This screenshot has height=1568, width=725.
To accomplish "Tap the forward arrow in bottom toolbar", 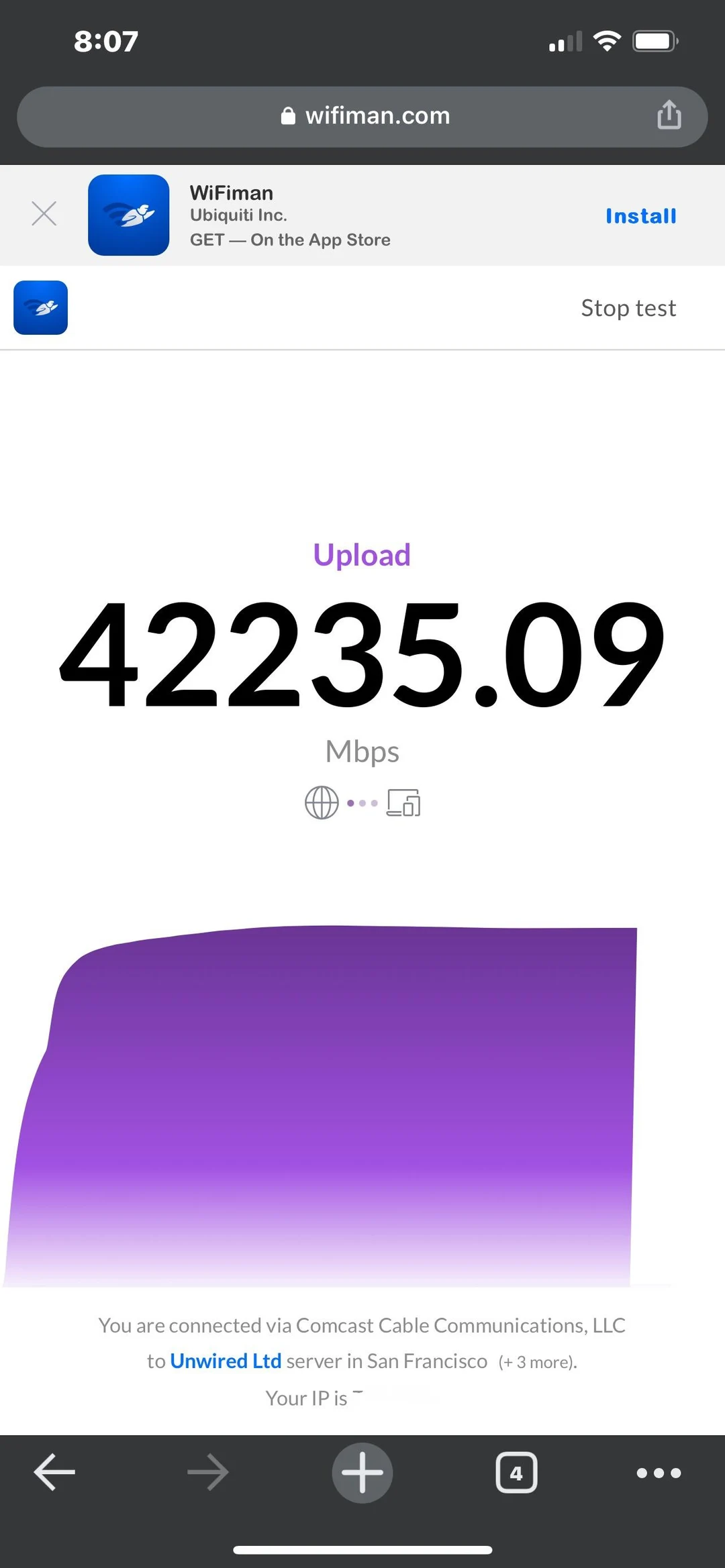I will tap(207, 1472).
